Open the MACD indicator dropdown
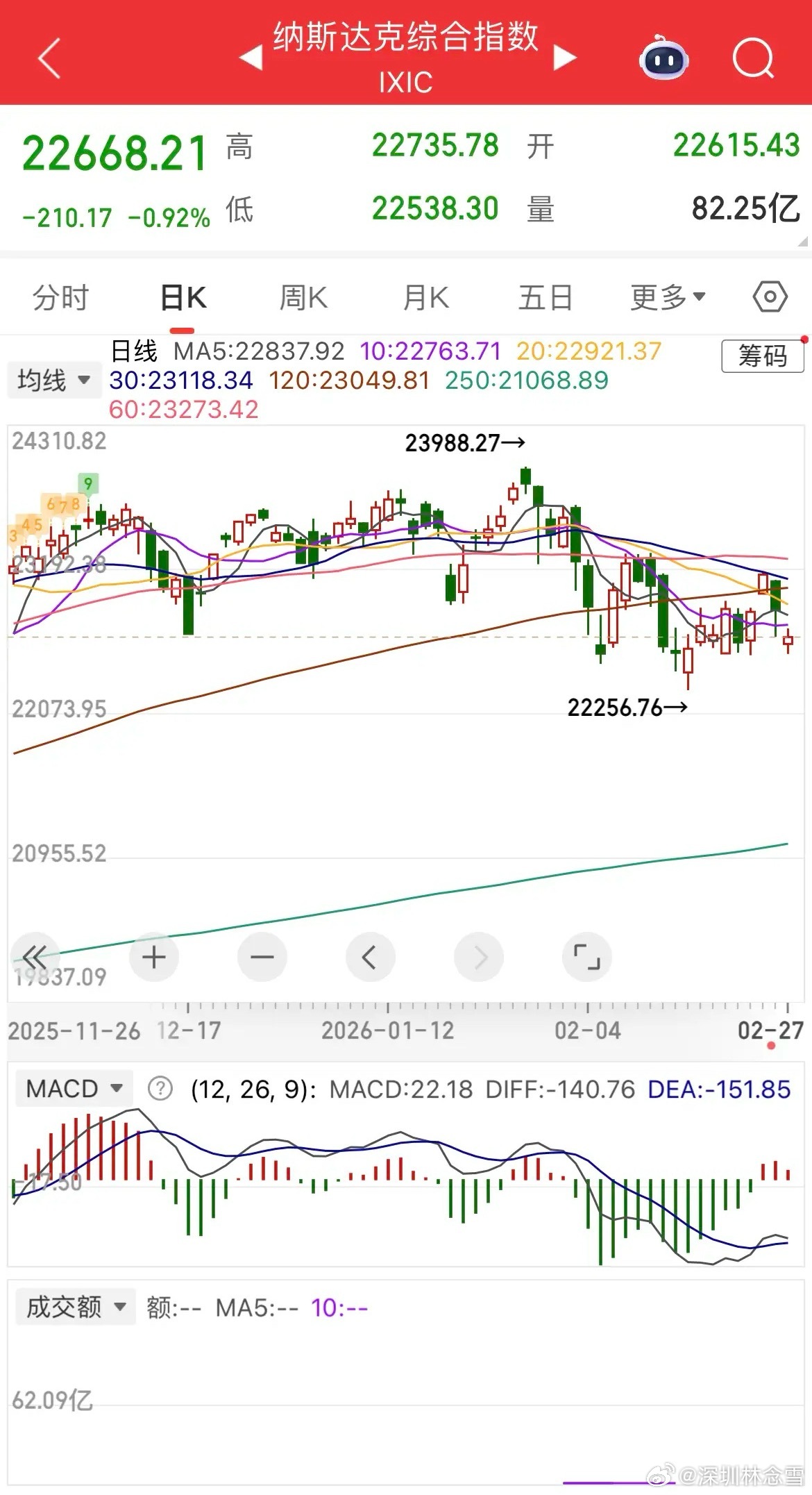Image resolution: width=812 pixels, height=1495 pixels. tap(74, 1089)
